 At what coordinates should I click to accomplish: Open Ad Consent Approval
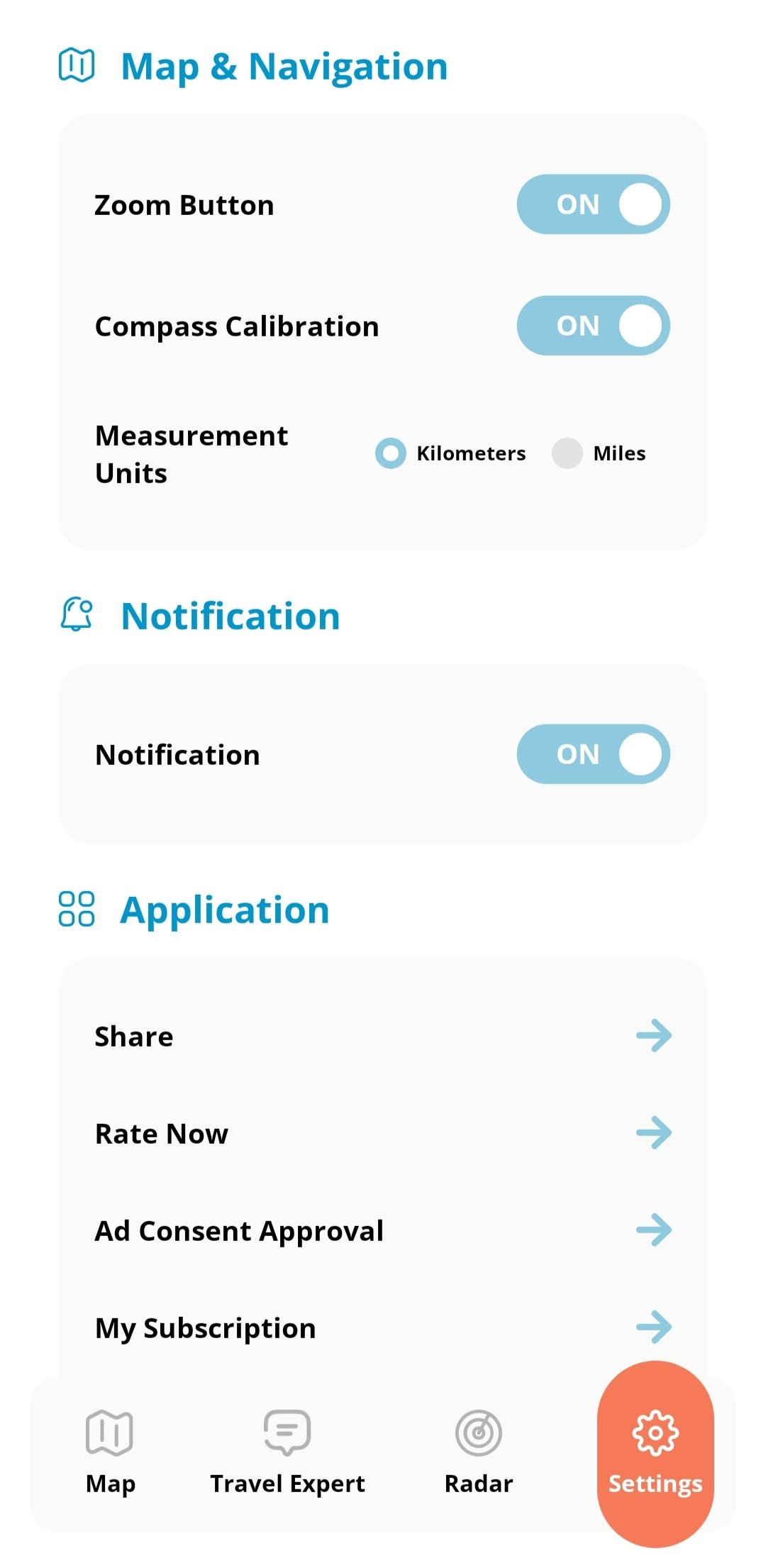[383, 1231]
